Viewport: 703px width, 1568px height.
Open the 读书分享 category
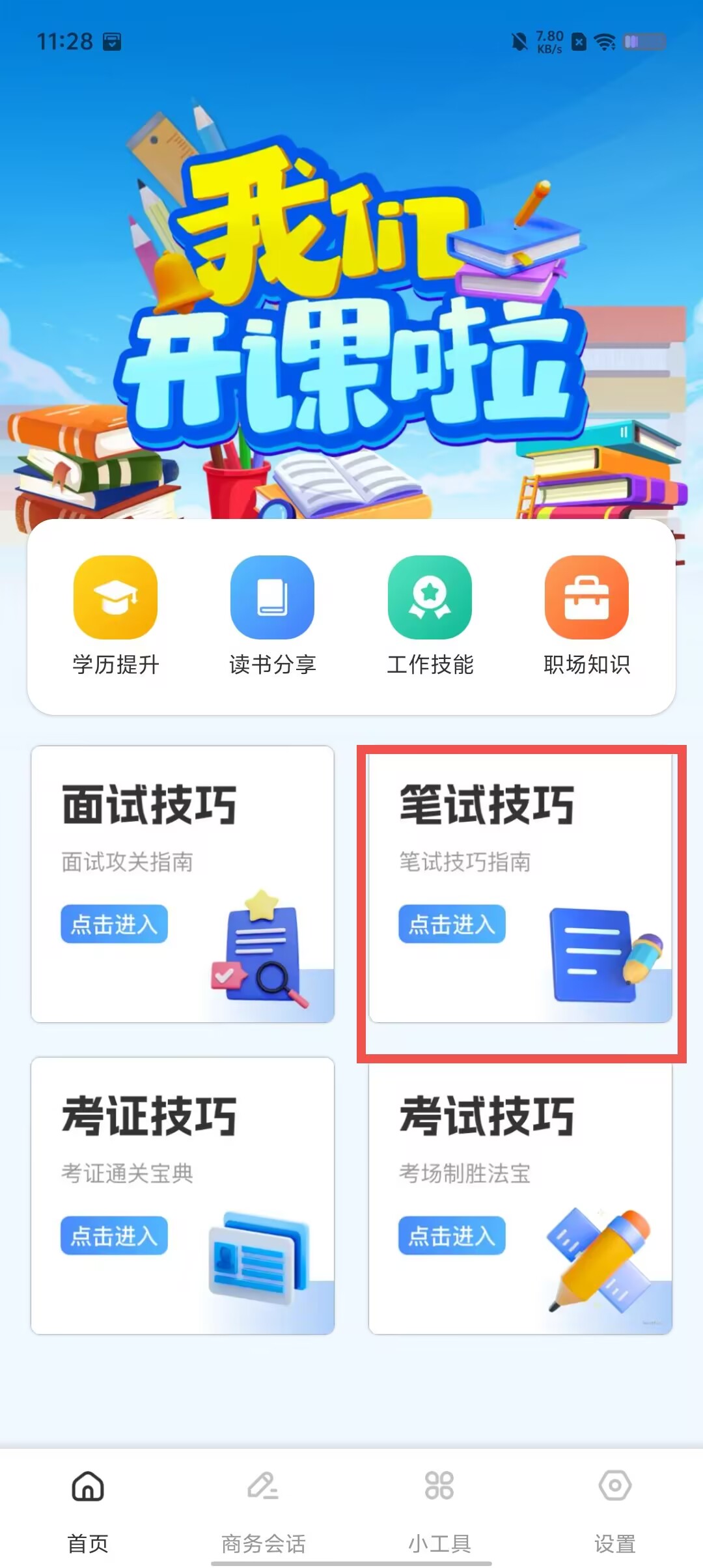272,615
